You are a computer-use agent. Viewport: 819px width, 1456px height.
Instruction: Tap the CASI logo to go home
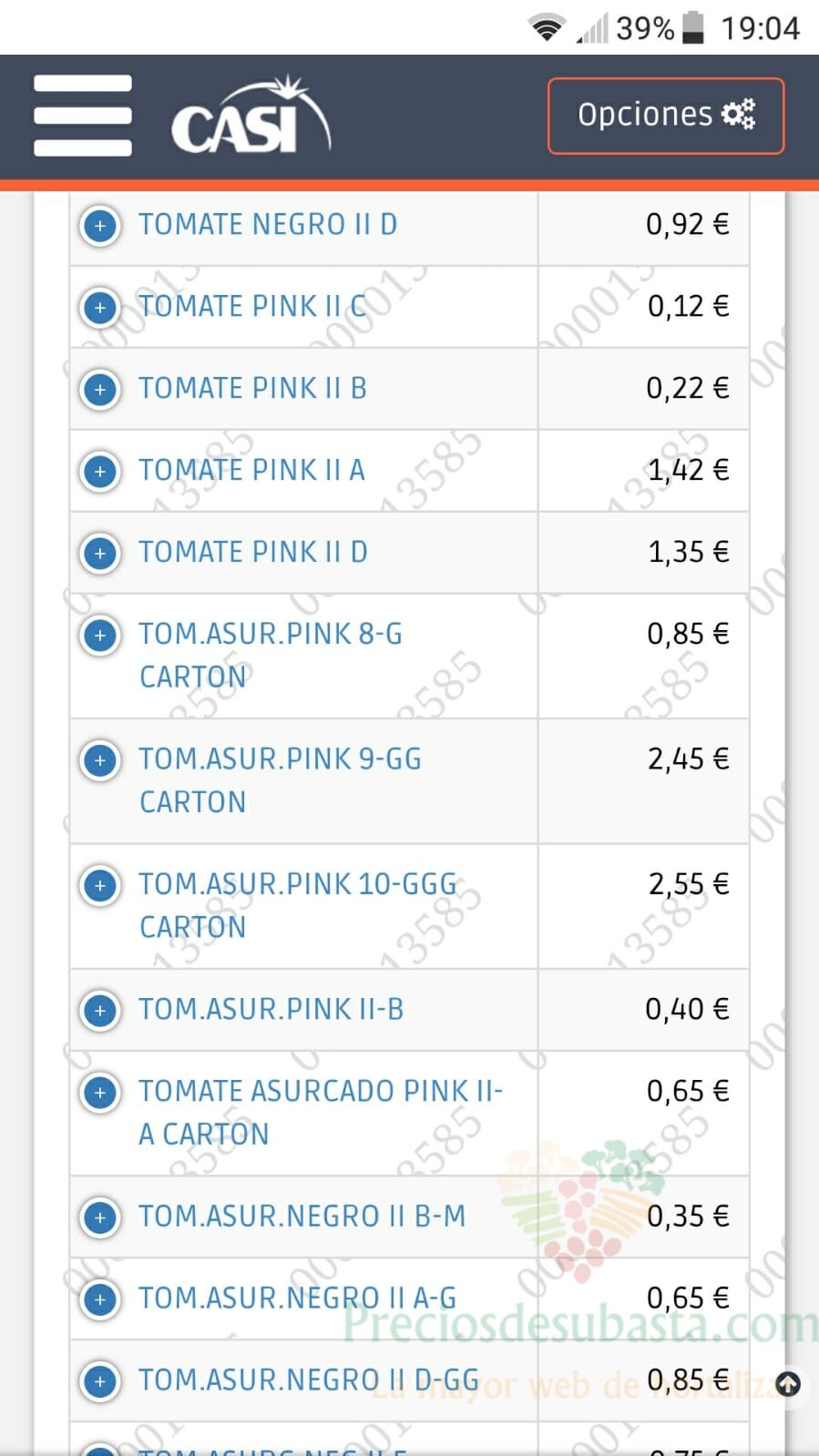pyautogui.click(x=251, y=115)
